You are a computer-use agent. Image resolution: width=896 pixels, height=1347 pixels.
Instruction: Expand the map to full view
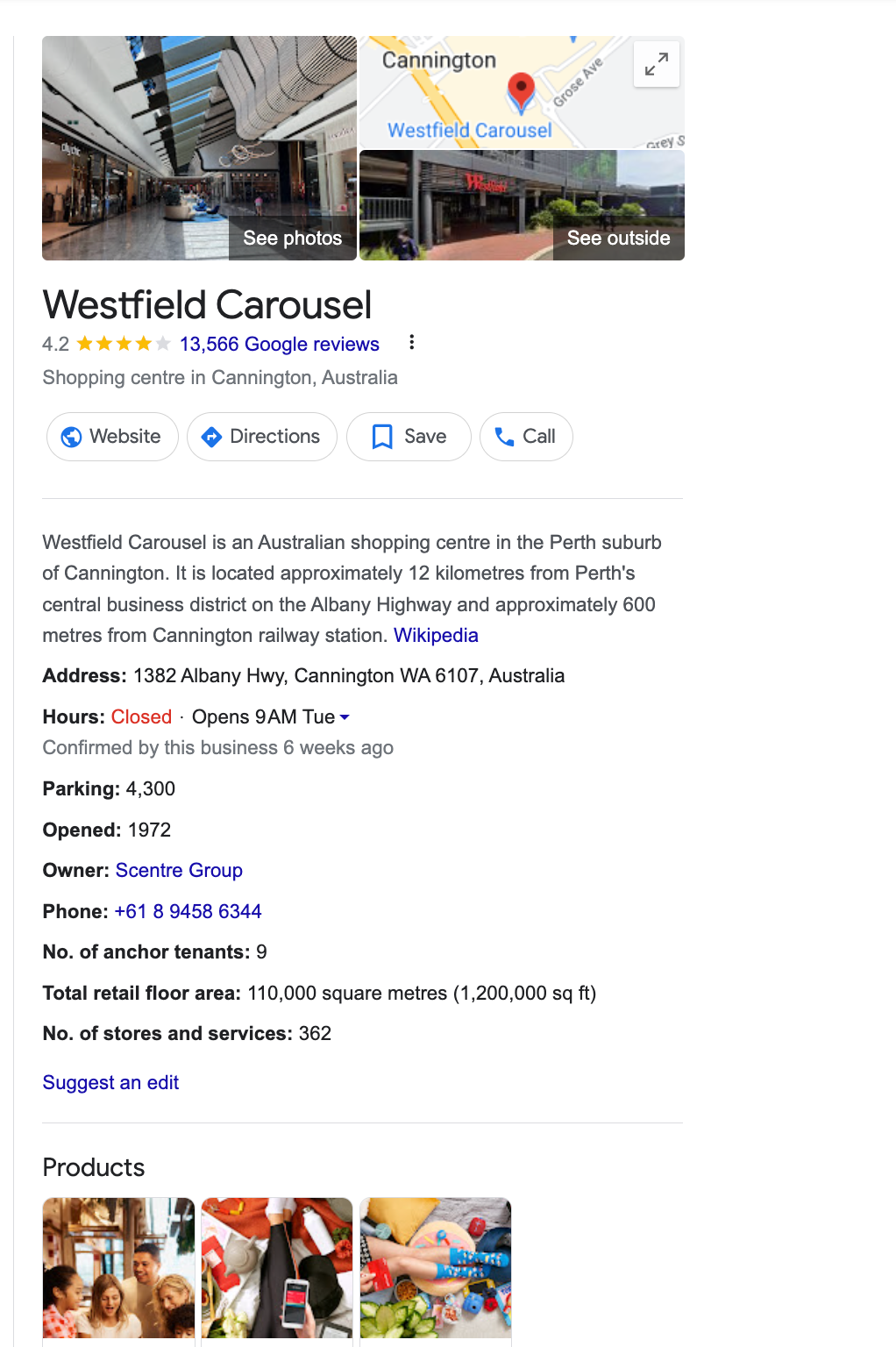click(x=656, y=65)
